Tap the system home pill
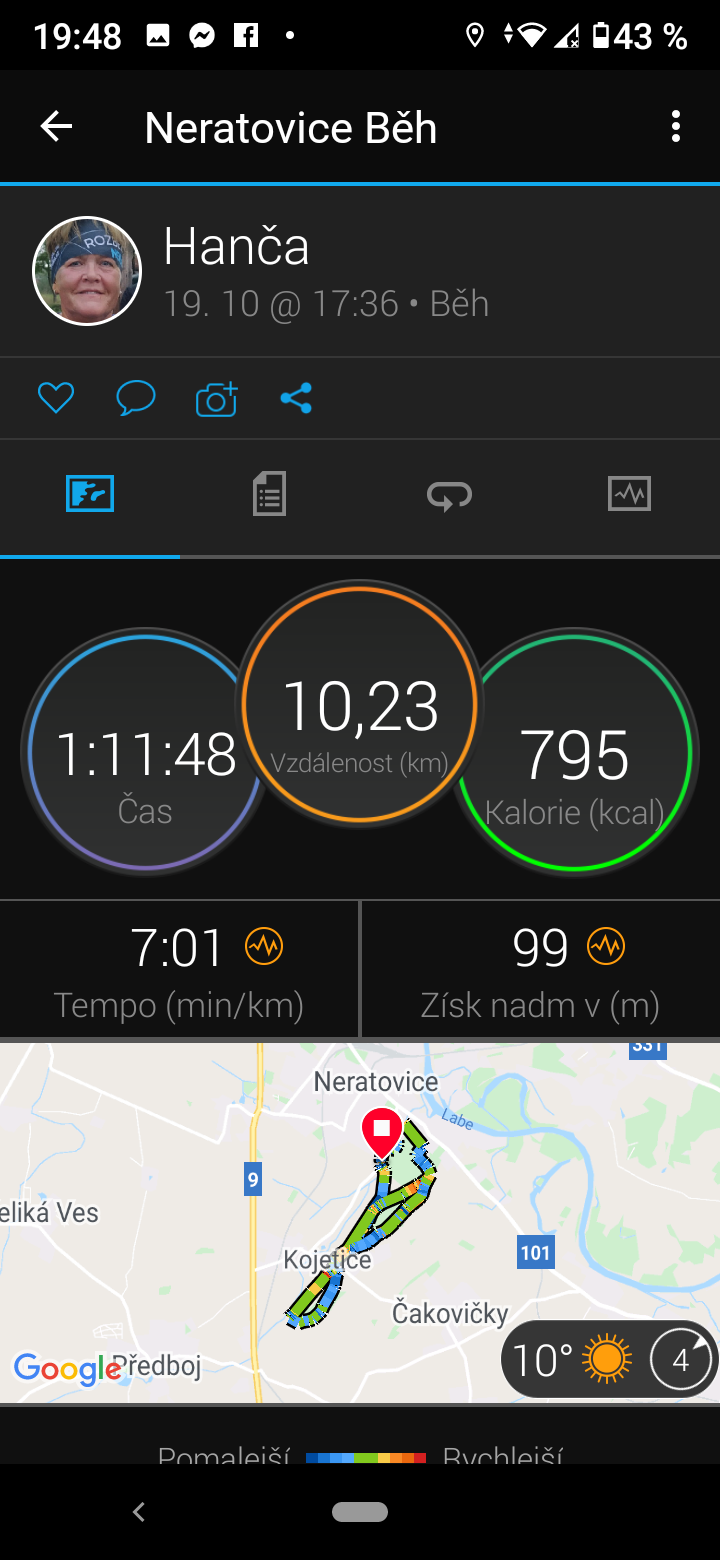Screen dimensions: 720x1560 pos(360,1512)
